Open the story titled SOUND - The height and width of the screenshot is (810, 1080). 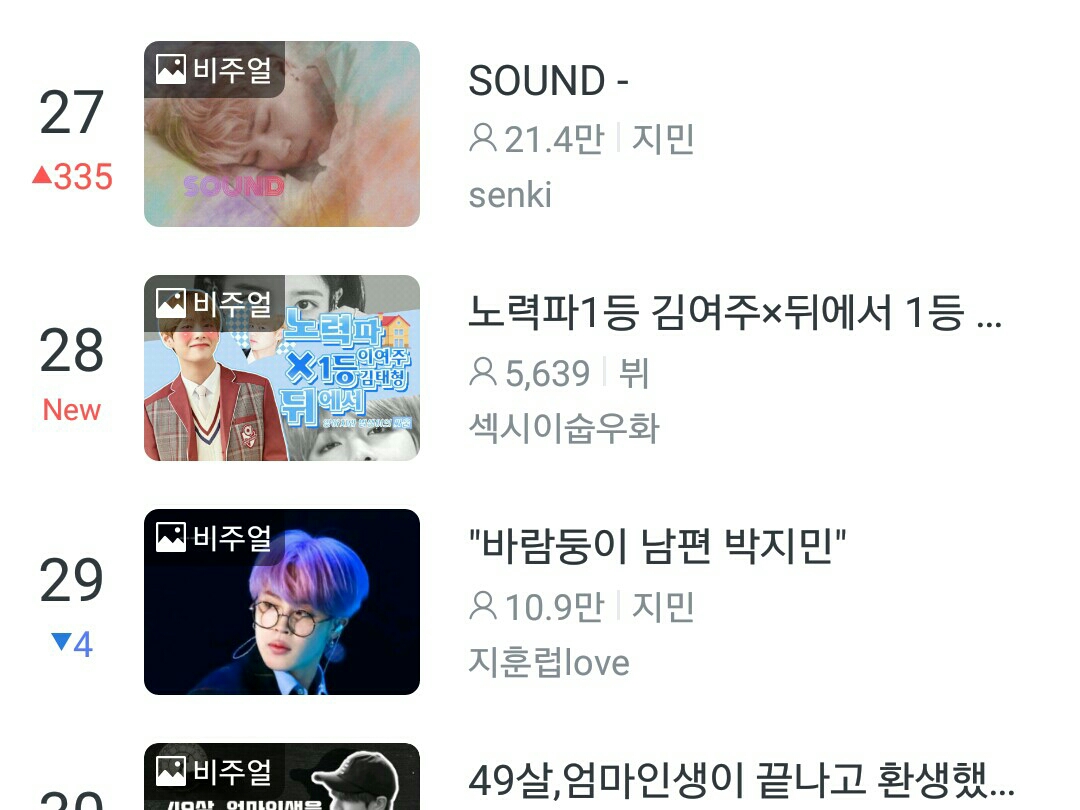548,82
